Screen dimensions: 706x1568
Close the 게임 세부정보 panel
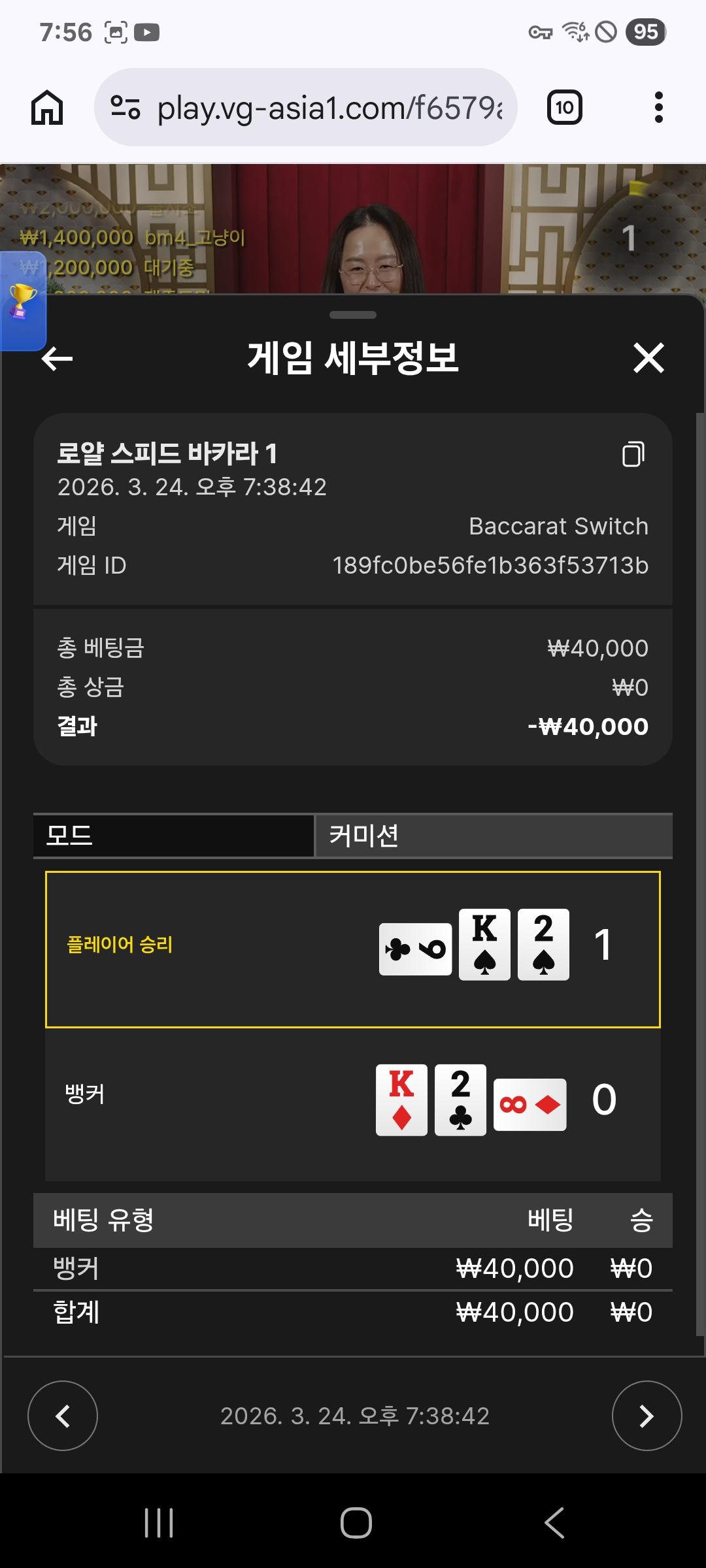point(648,358)
